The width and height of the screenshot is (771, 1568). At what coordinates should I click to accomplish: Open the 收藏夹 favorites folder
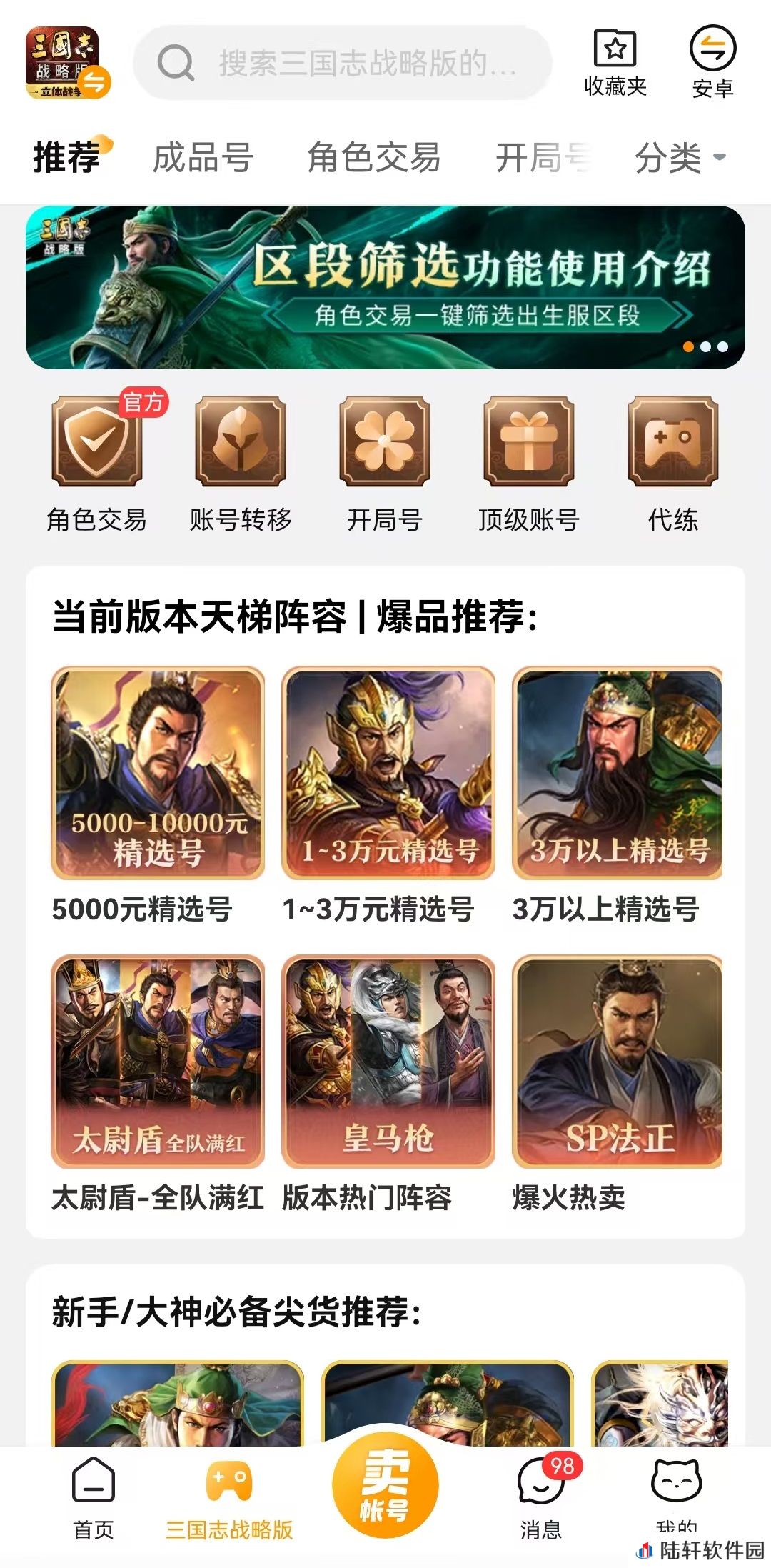point(615,63)
